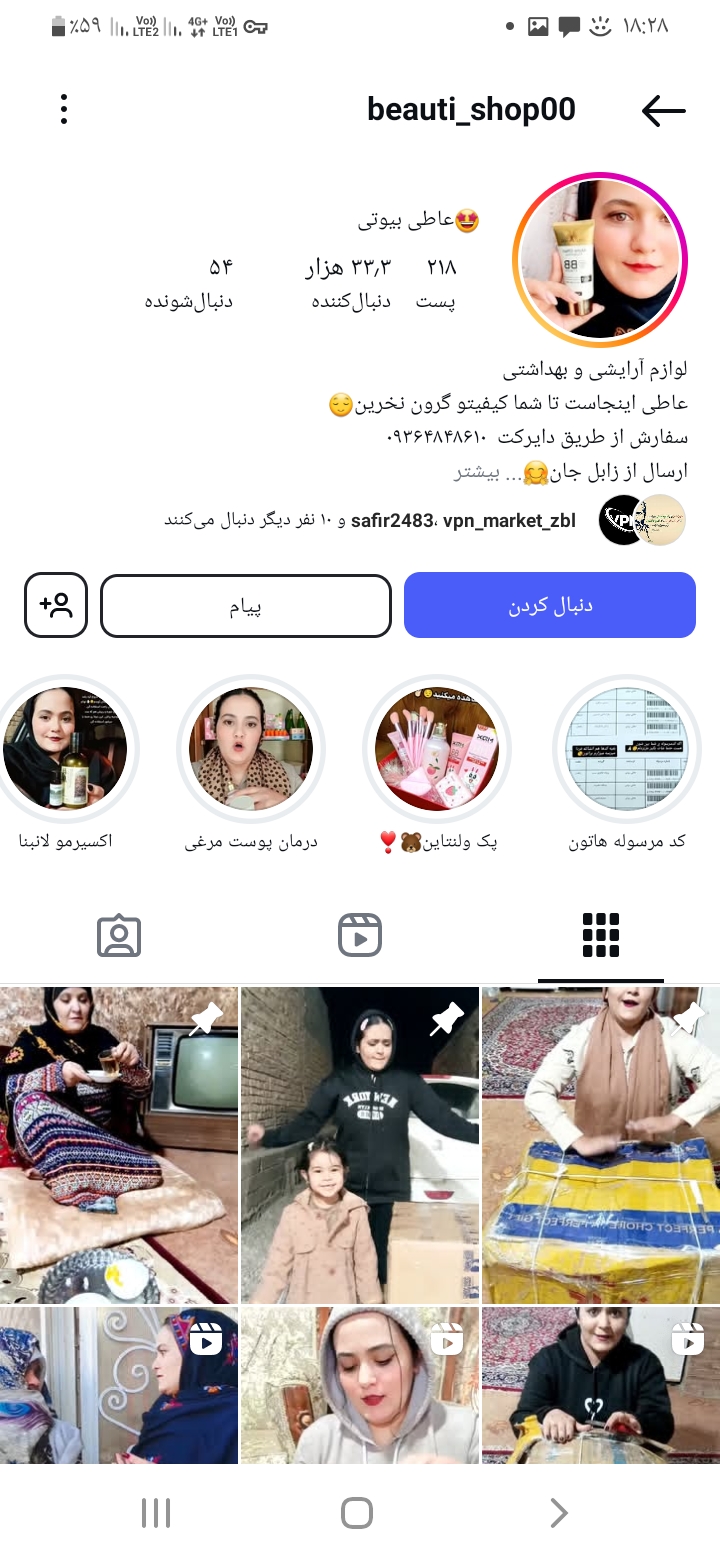View the ۳۳٫۳ هزار followers list
Viewport: 720px width, 1560px height.
coord(348,283)
